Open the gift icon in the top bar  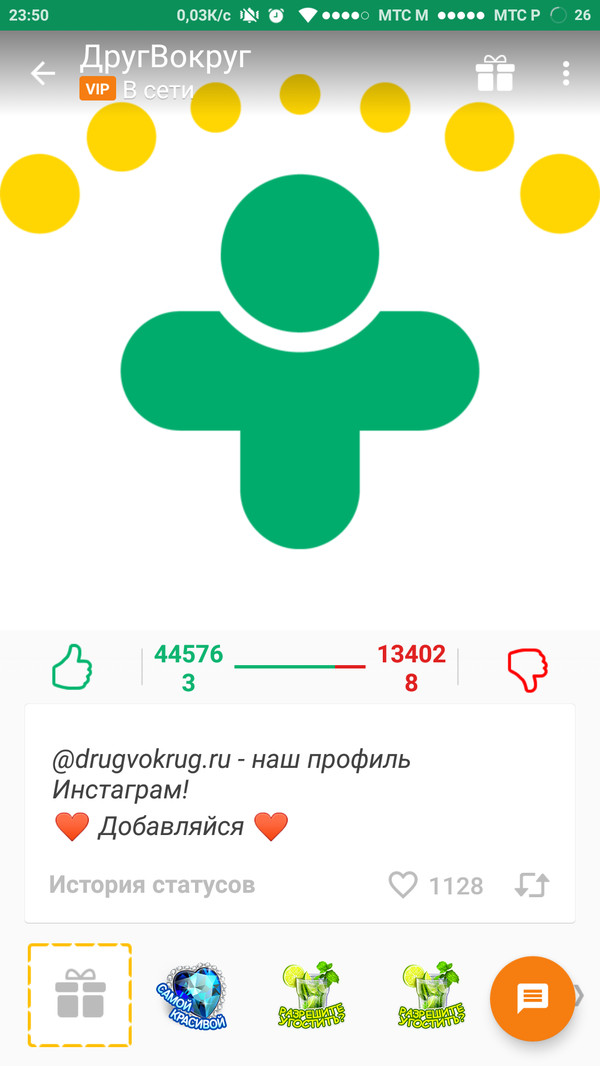pyautogui.click(x=494, y=73)
